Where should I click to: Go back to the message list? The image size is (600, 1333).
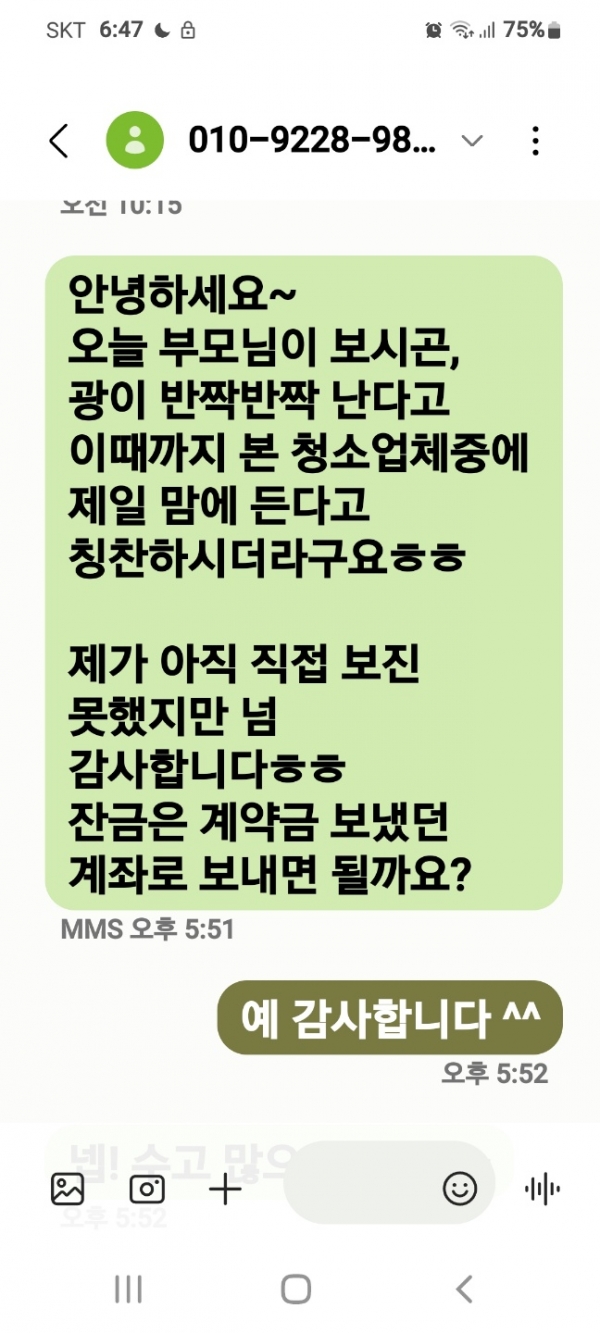pyautogui.click(x=59, y=141)
